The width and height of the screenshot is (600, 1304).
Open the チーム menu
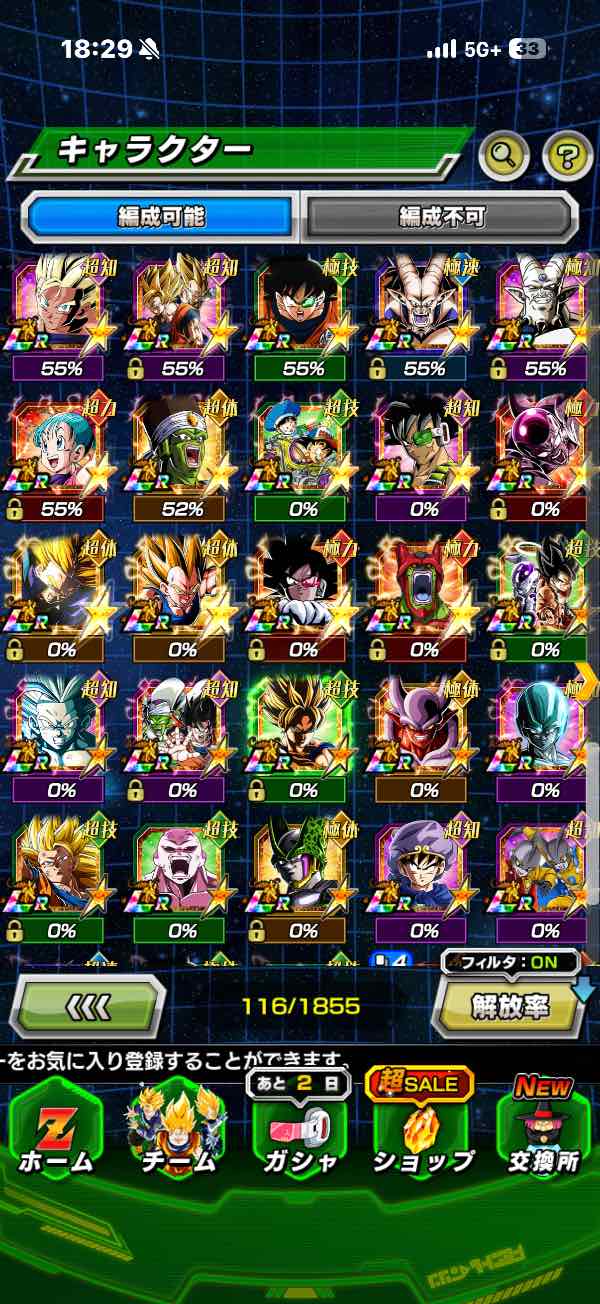[177, 1128]
